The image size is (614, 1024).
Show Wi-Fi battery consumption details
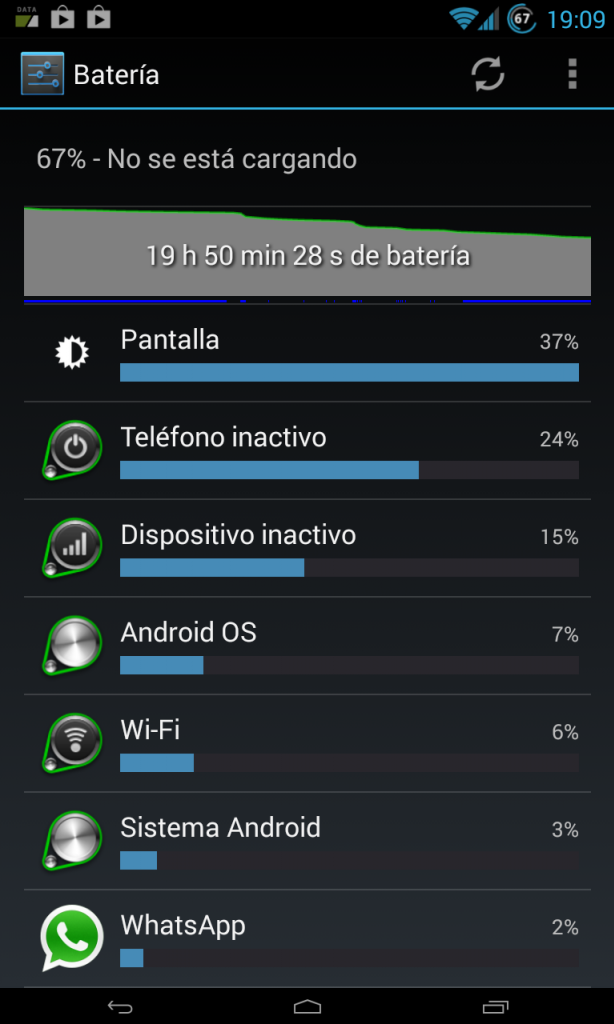307,744
